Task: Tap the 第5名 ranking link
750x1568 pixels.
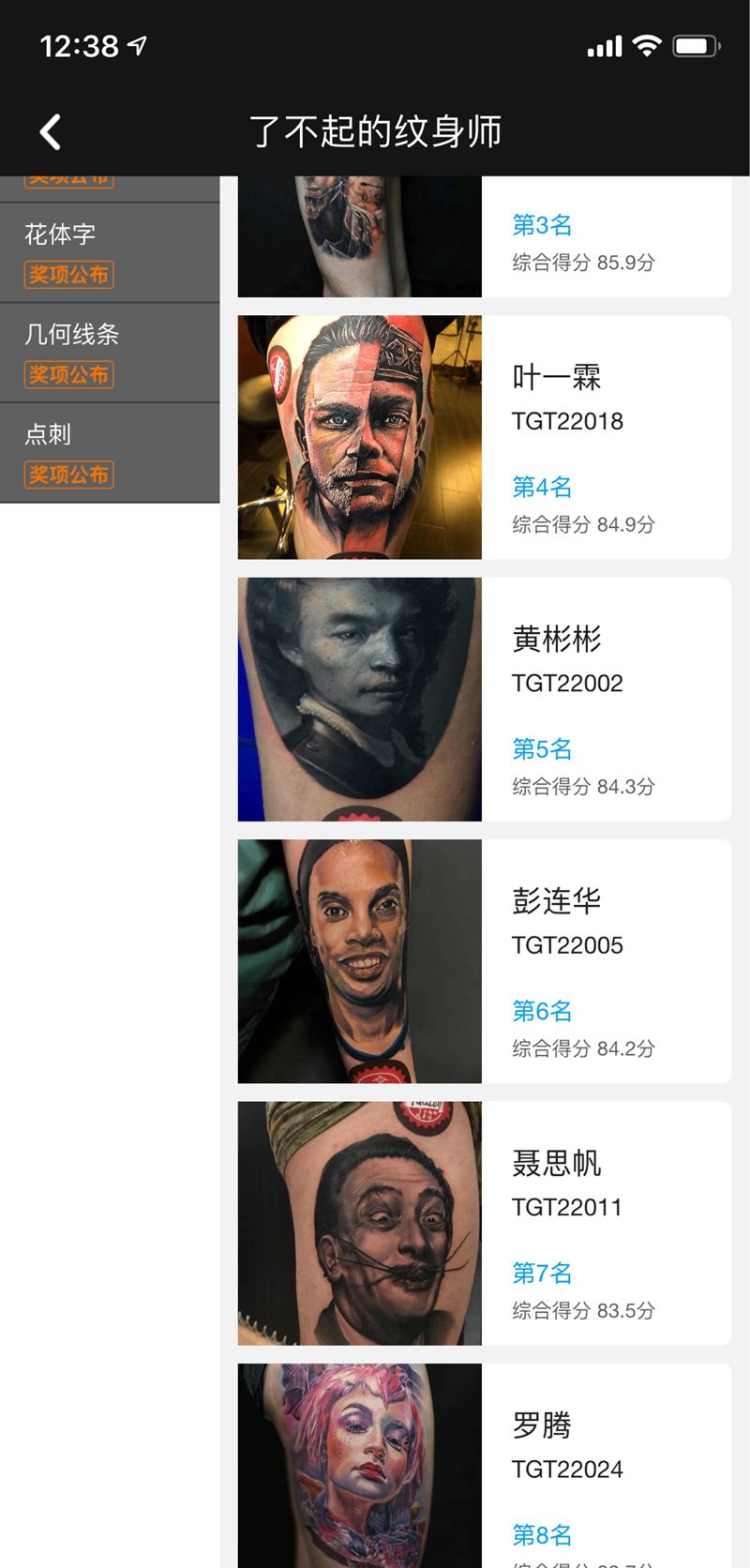Action: point(542,749)
